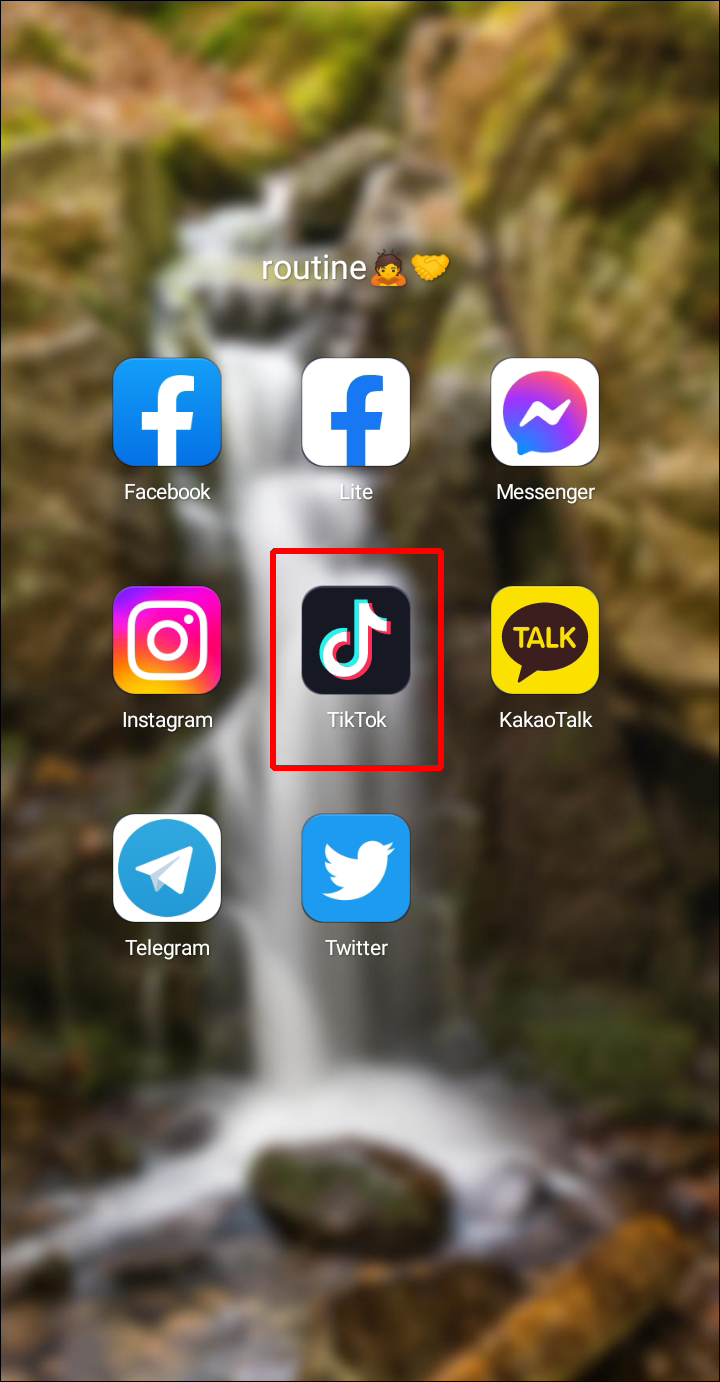
Task: Launch Facebook Lite
Action: (356, 412)
